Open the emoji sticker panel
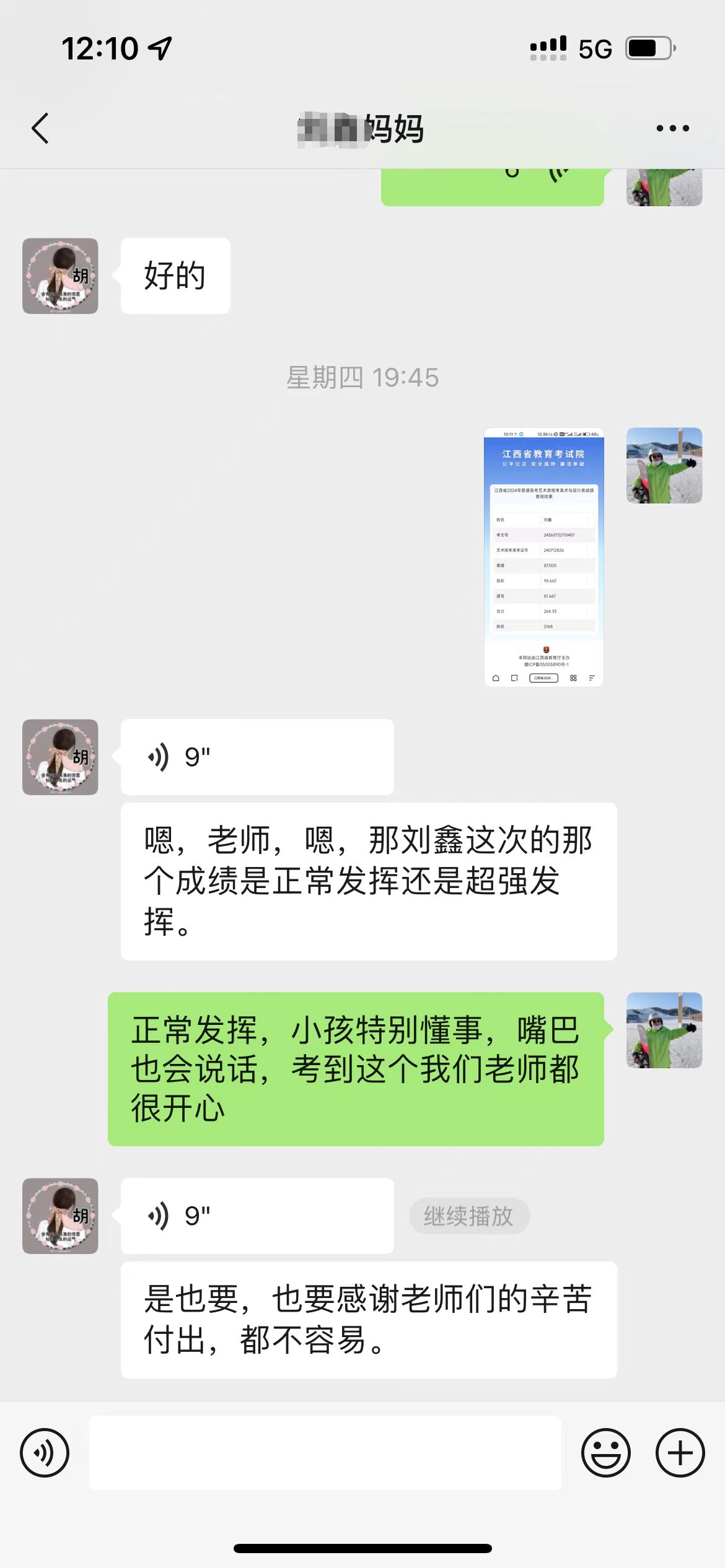 coord(605,1452)
